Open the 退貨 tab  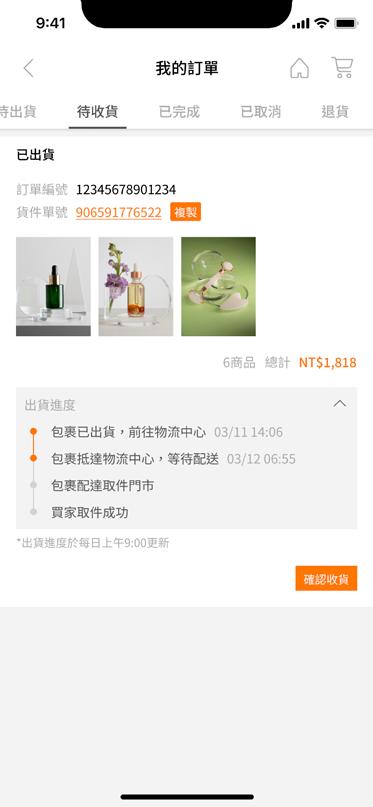pyautogui.click(x=335, y=112)
